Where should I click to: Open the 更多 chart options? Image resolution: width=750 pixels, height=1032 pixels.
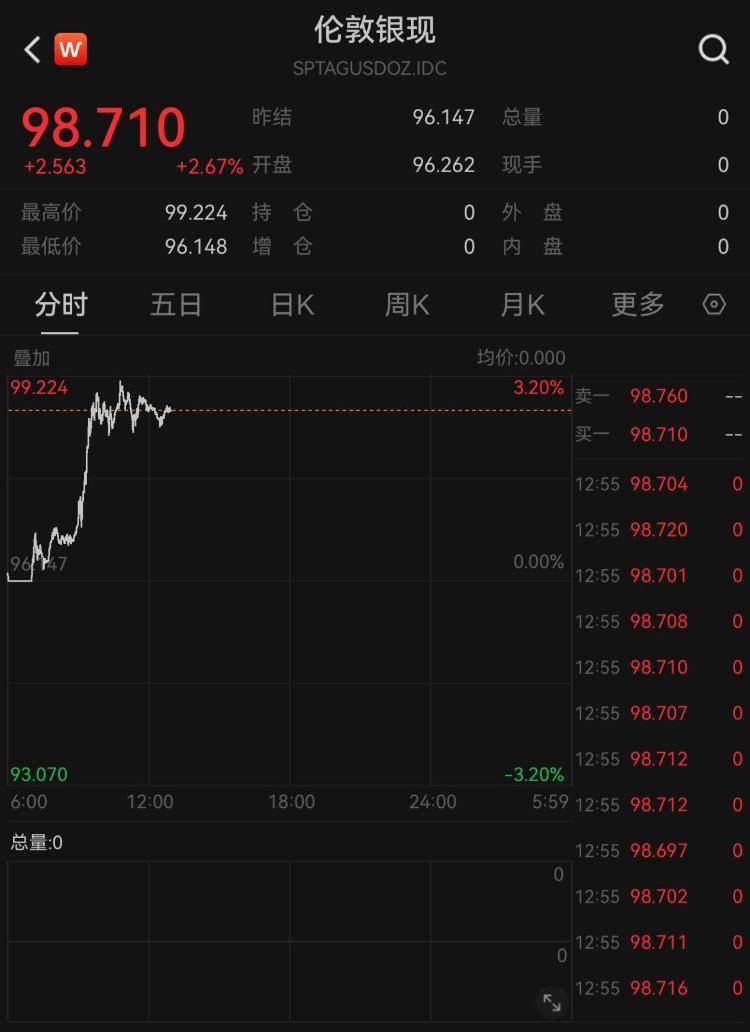(638, 305)
